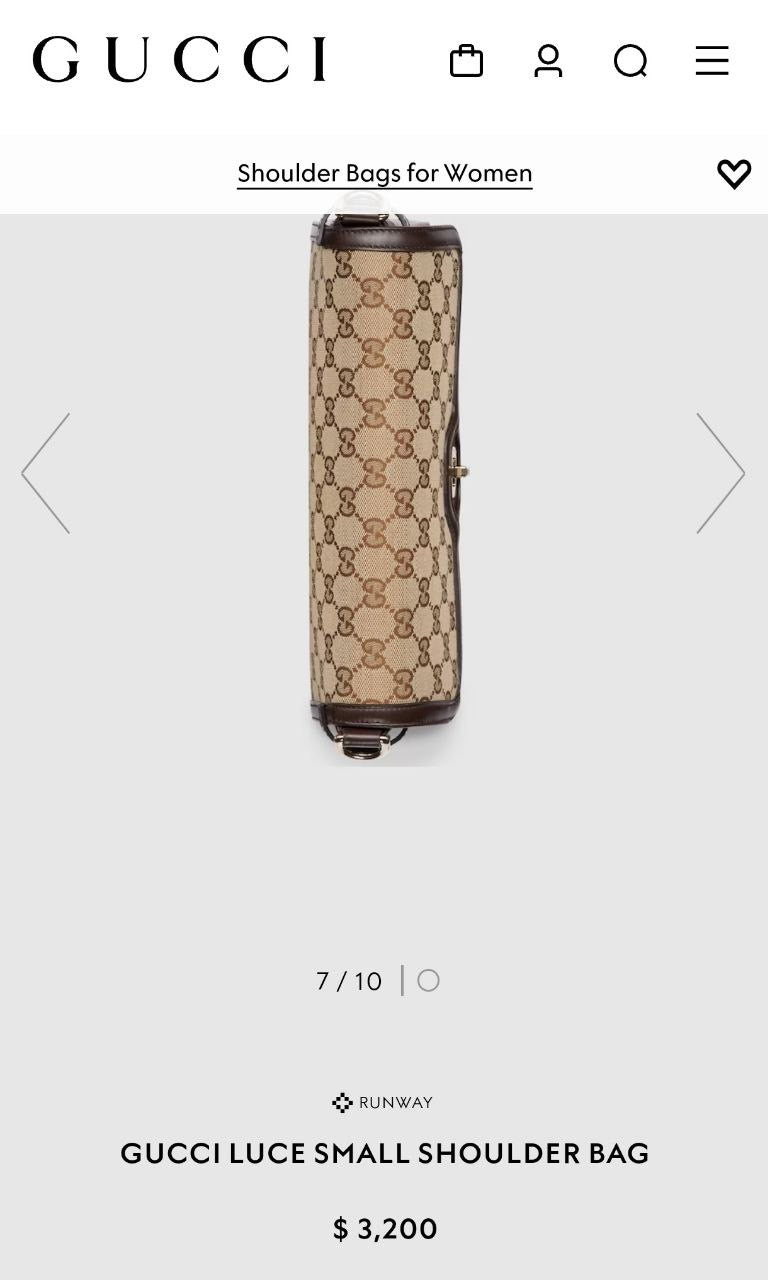Go to the Gucci home page logo
This screenshot has width=768, height=1280.
(x=180, y=60)
